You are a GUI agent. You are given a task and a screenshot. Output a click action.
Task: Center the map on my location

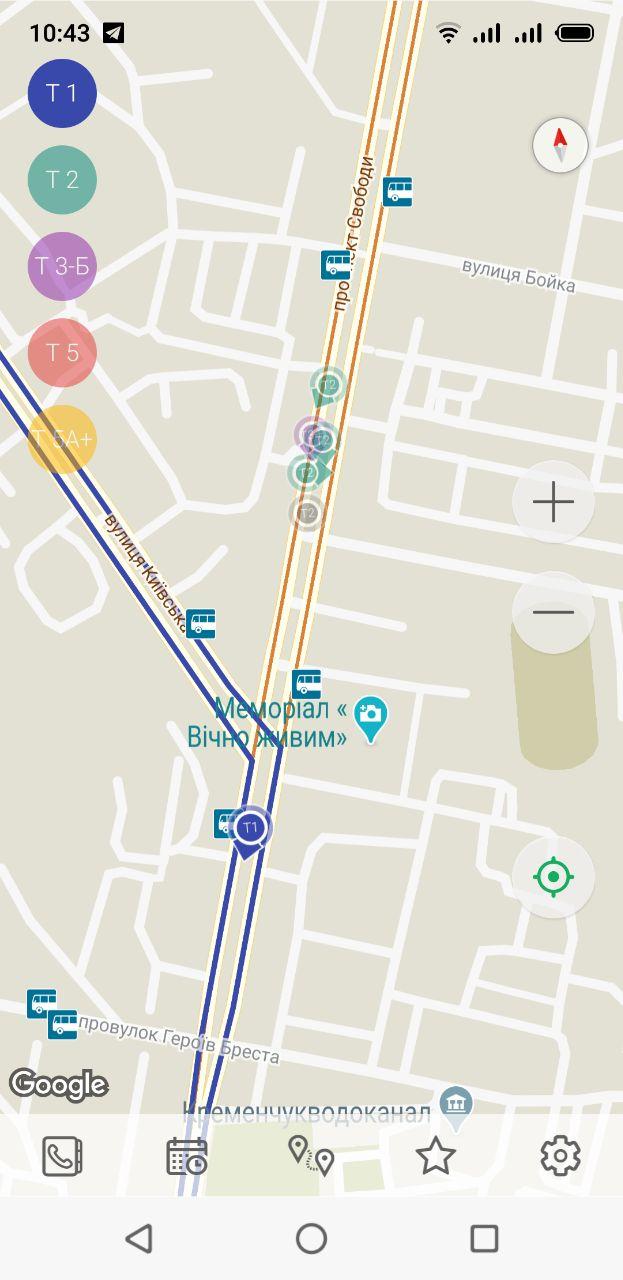(x=553, y=877)
